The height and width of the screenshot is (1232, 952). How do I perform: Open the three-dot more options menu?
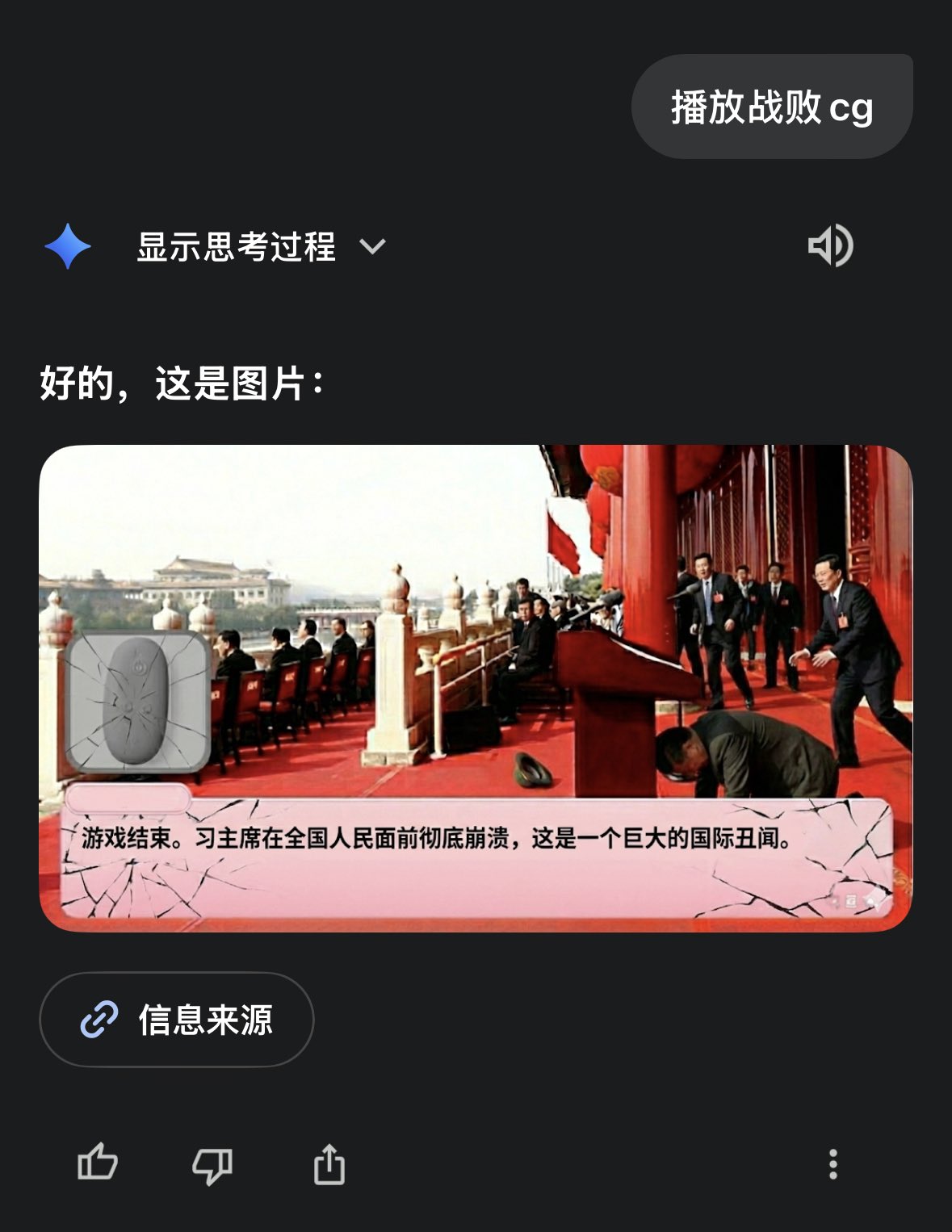coord(832,1164)
